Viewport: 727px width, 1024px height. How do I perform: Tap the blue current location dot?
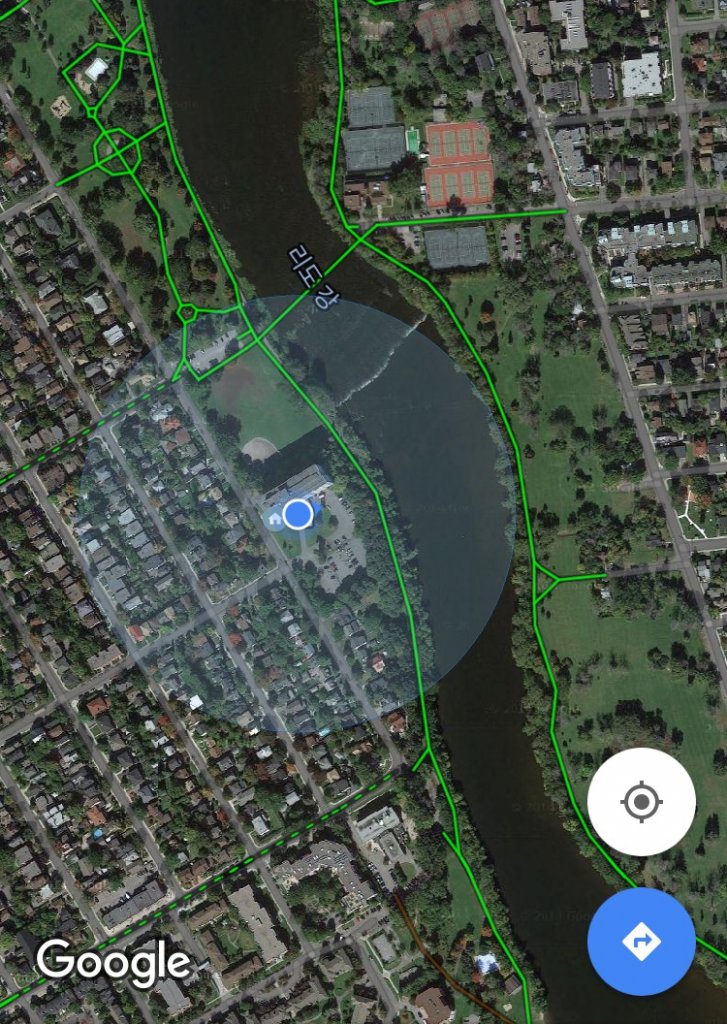coord(298,514)
